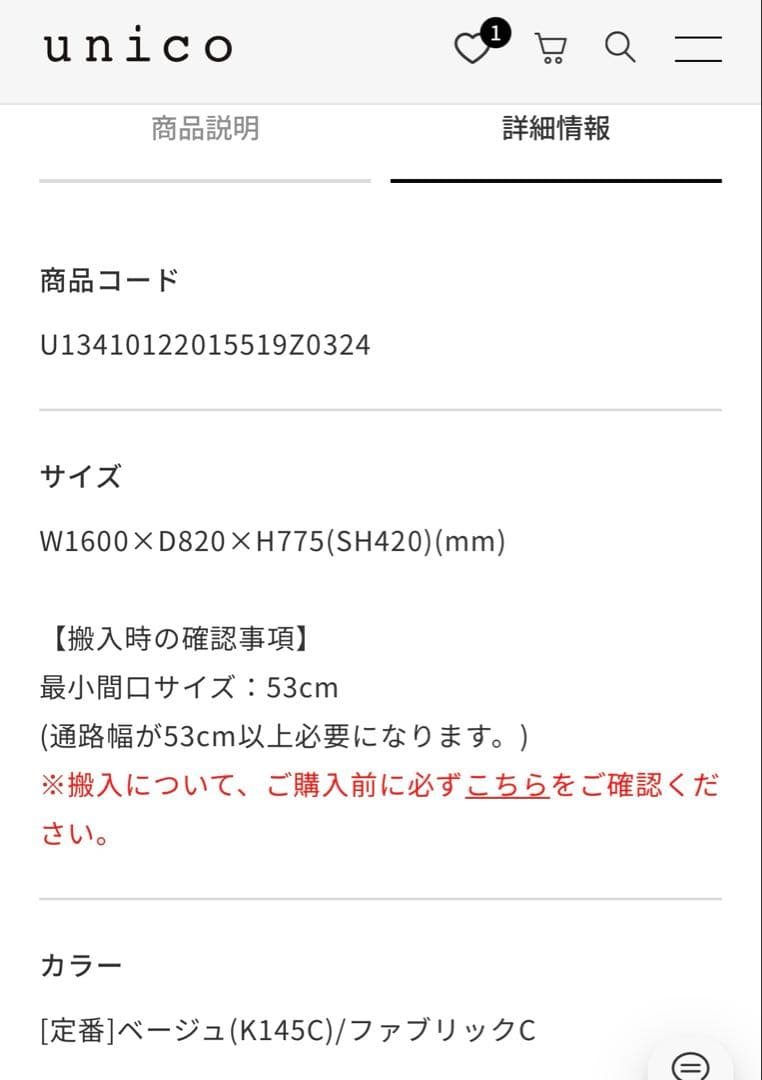Click the 最小間口サイズ：53cm text
Screen dimensions: 762x1080
click(188, 688)
